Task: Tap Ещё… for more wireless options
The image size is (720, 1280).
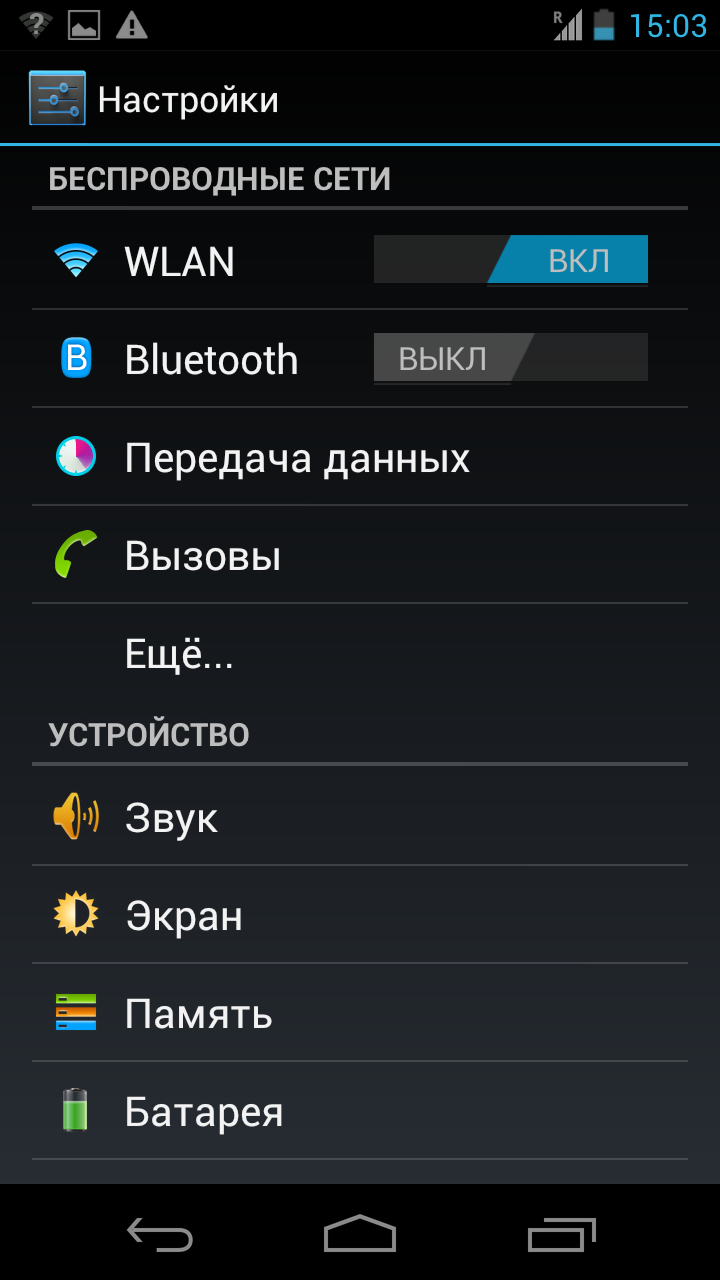Action: (360, 653)
